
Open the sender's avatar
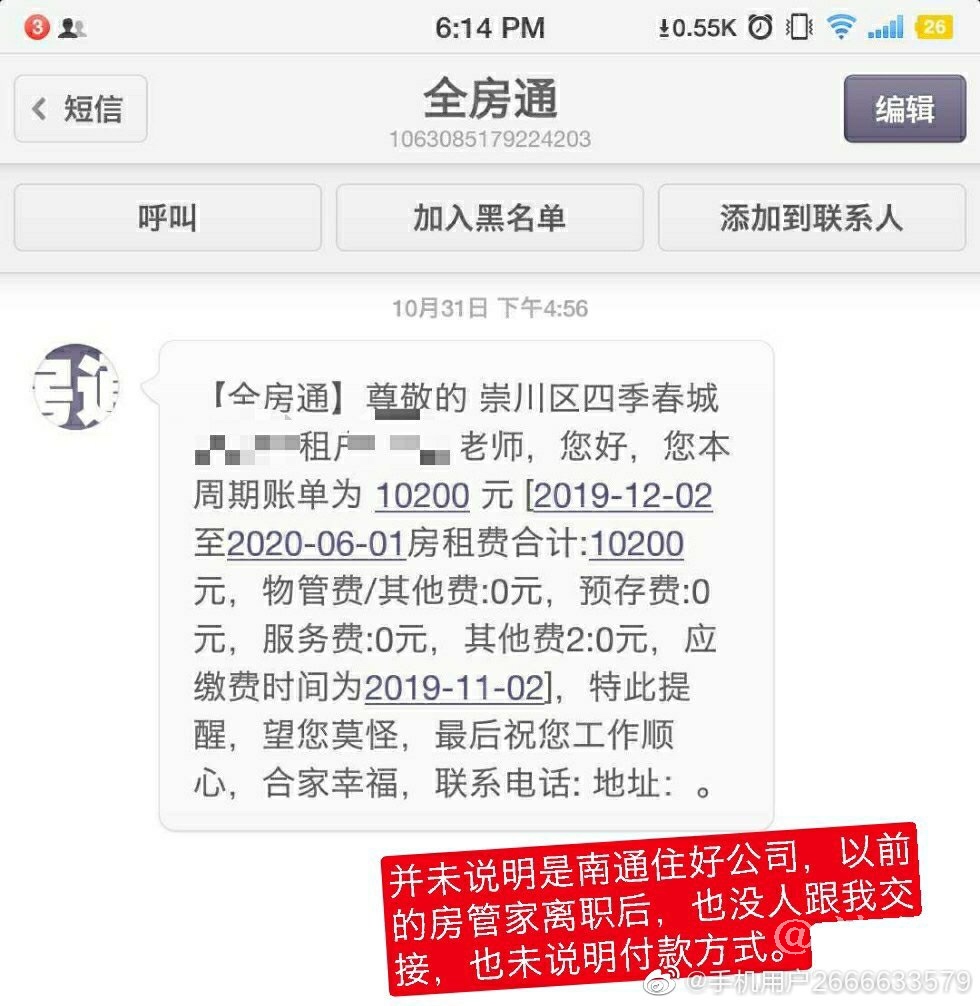(76, 387)
